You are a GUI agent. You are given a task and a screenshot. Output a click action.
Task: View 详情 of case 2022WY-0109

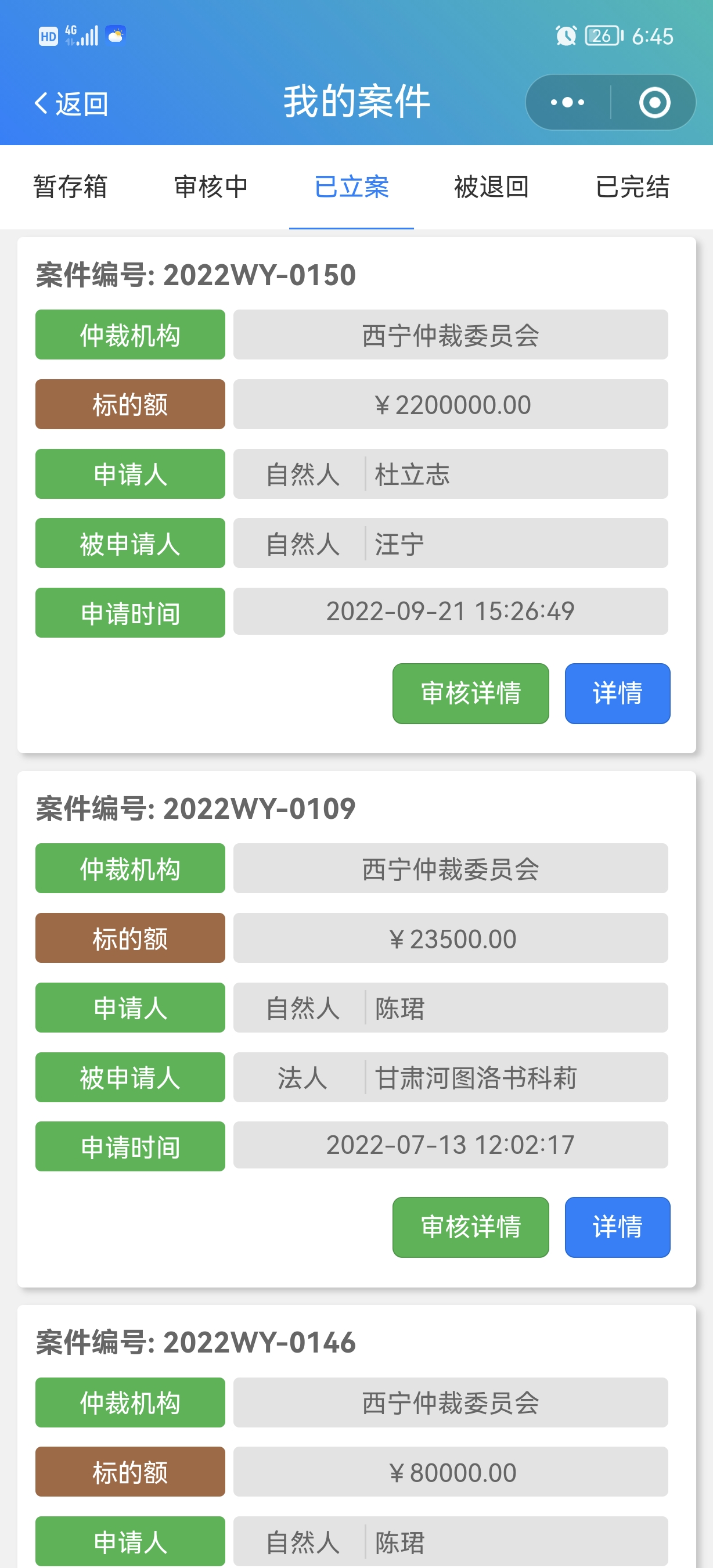(617, 1227)
